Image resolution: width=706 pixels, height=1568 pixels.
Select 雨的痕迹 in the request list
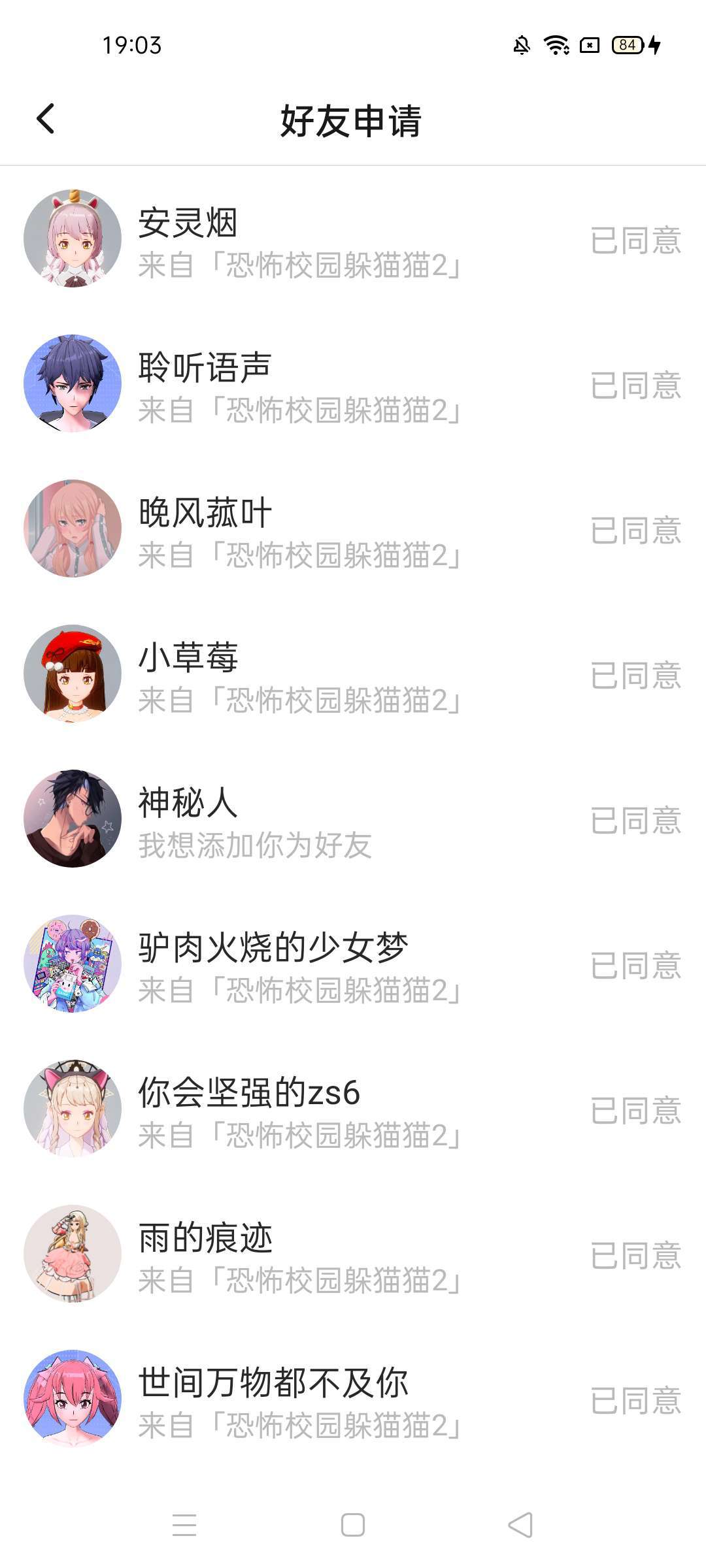[301, 1256]
